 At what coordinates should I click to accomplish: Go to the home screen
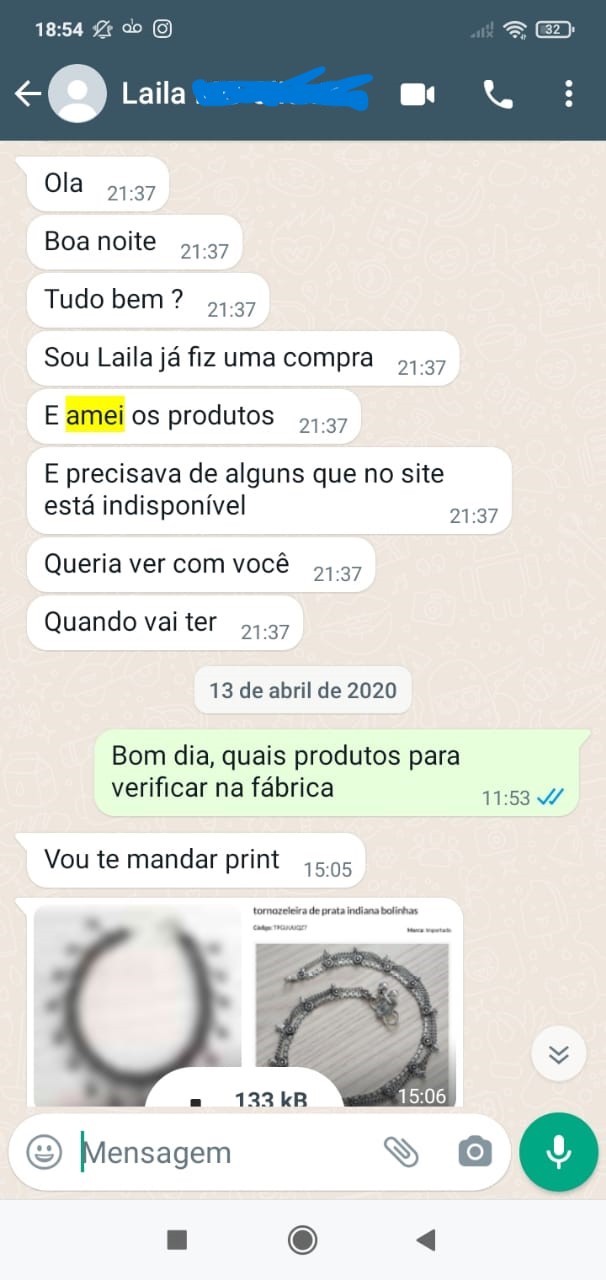click(302, 1240)
